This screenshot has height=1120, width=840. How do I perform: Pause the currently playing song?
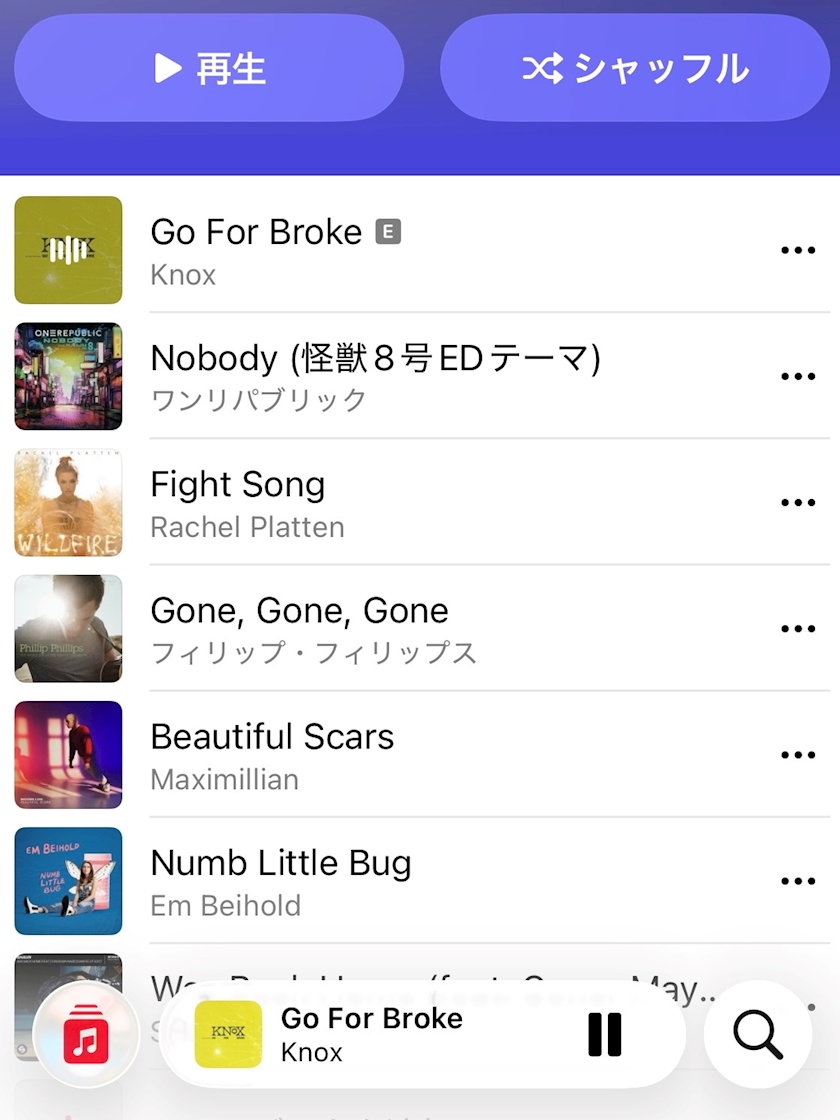(x=604, y=1034)
